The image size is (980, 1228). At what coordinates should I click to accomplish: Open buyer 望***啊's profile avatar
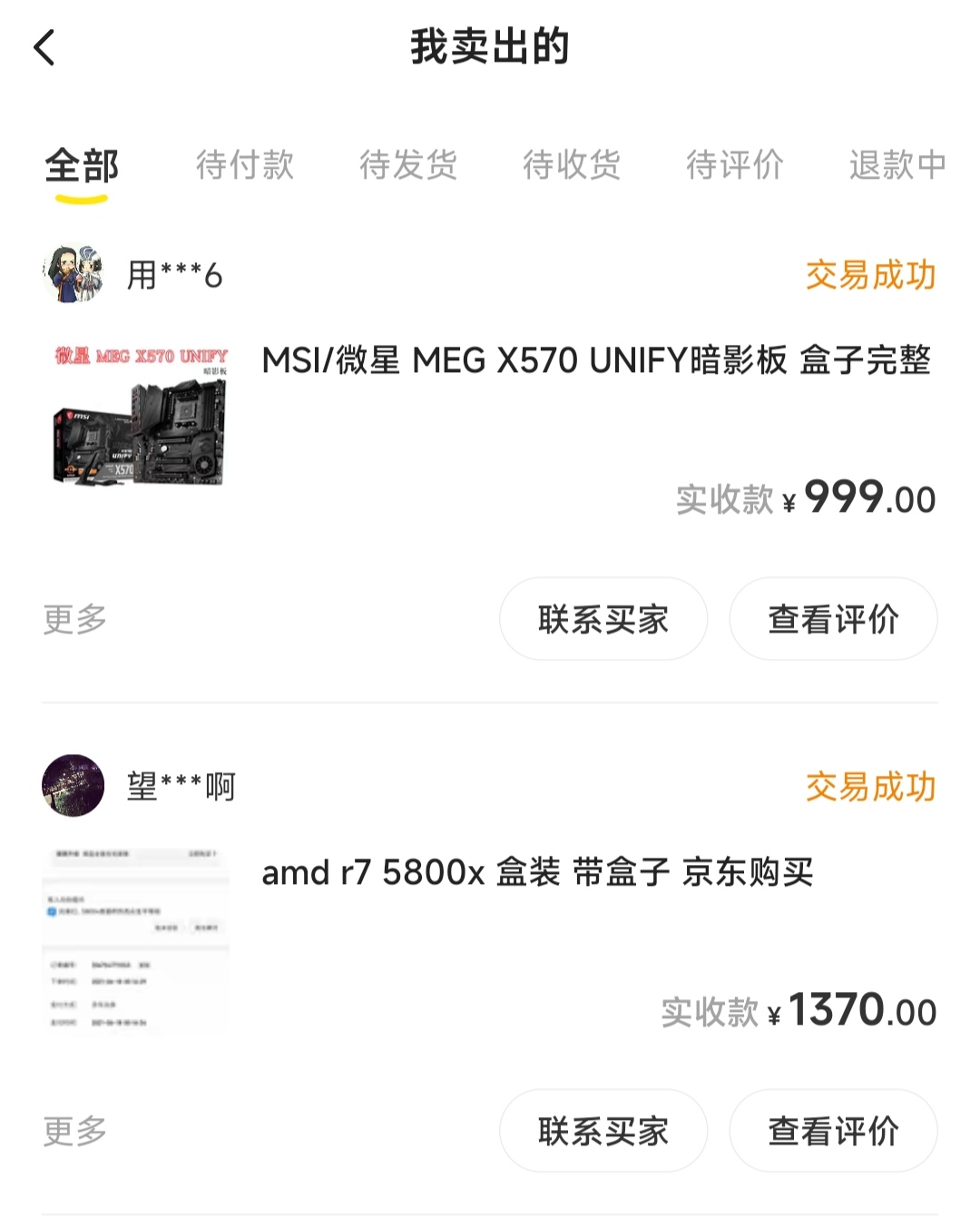(73, 784)
